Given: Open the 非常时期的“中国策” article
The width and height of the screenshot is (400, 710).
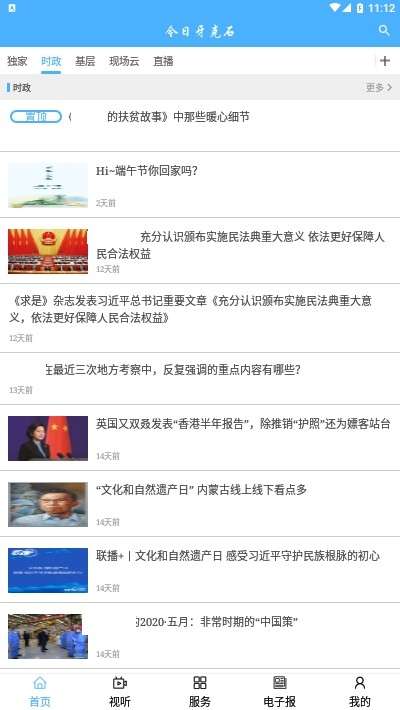Looking at the screenshot, I should (200, 636).
